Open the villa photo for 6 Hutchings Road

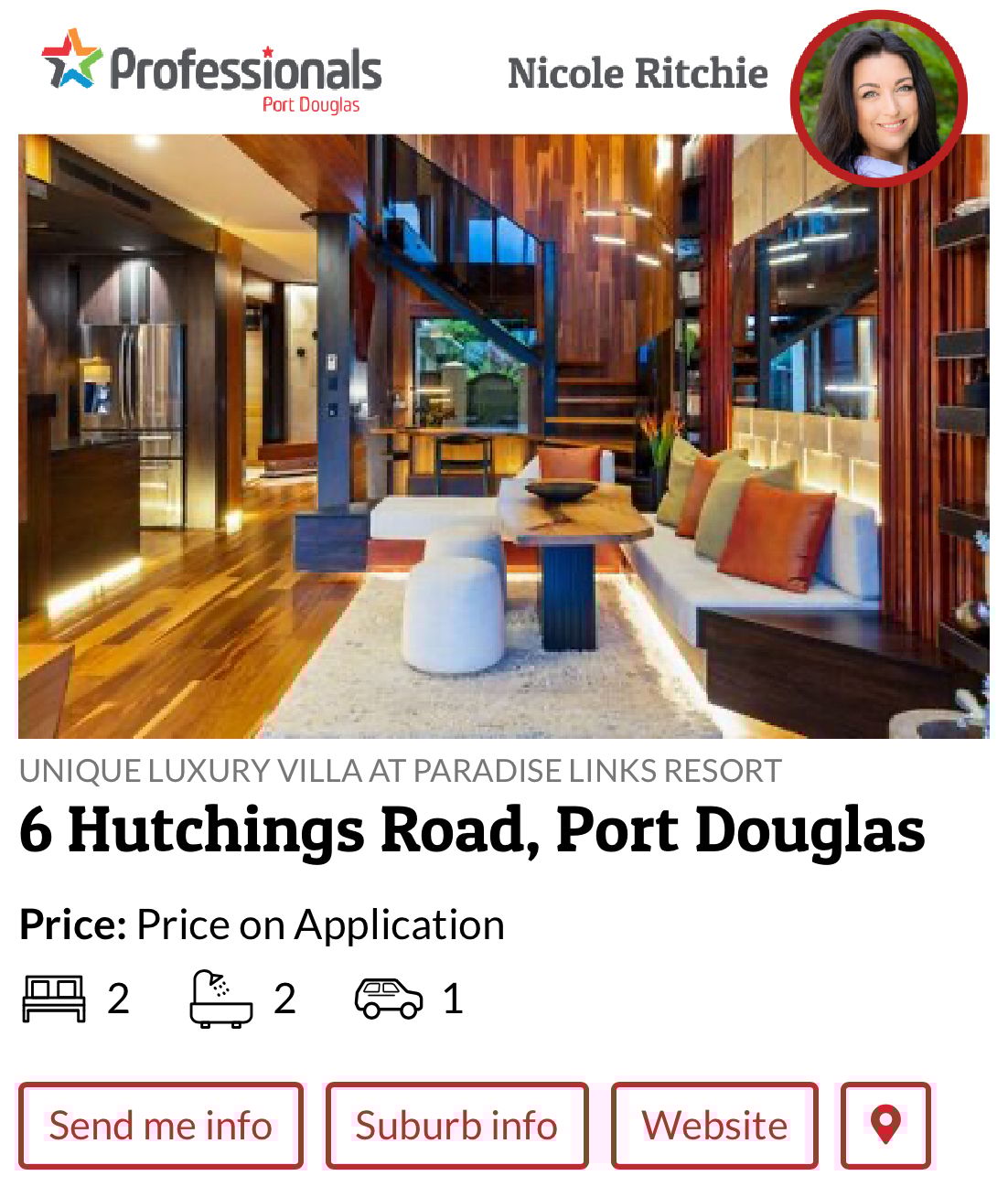point(457,439)
